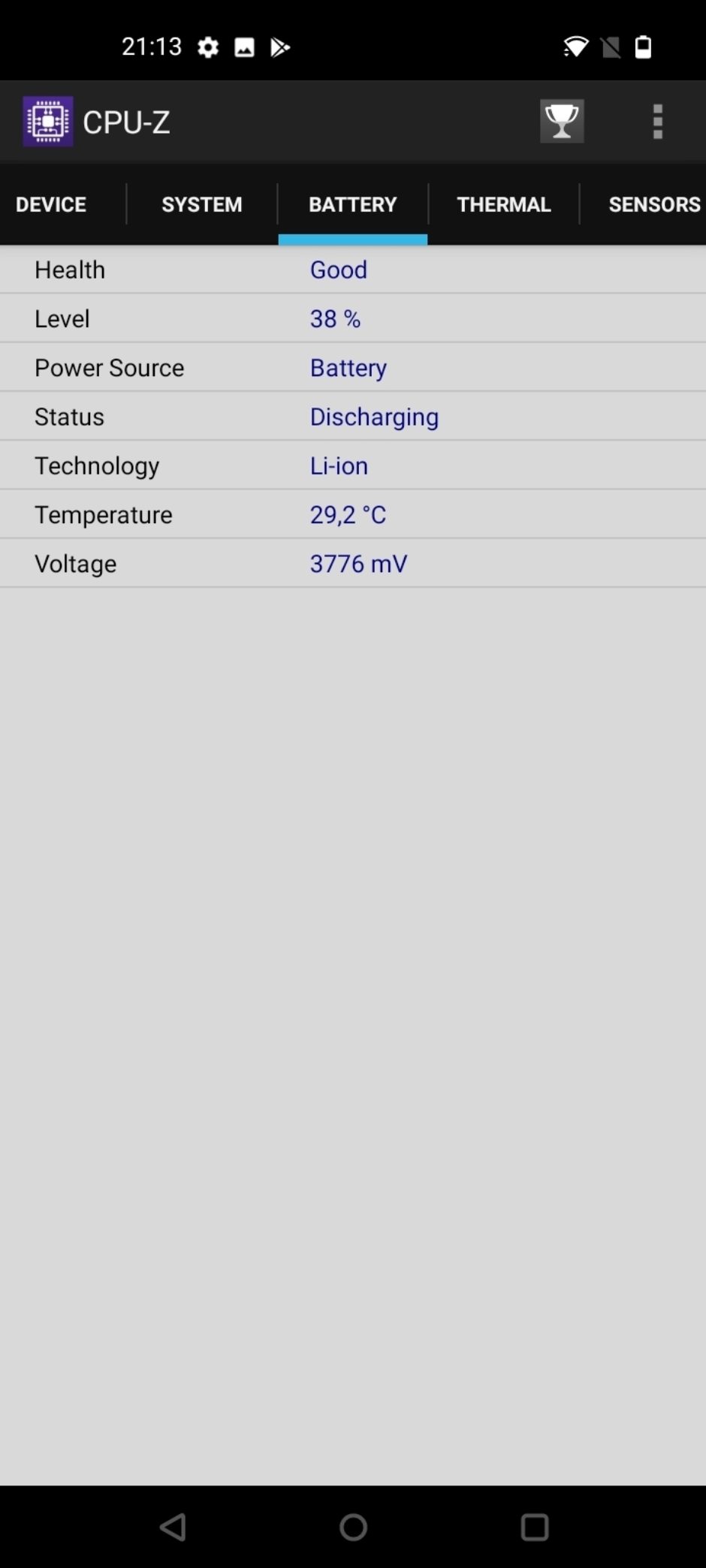This screenshot has width=706, height=1568.
Task: Go to the home screen
Action: click(353, 1527)
